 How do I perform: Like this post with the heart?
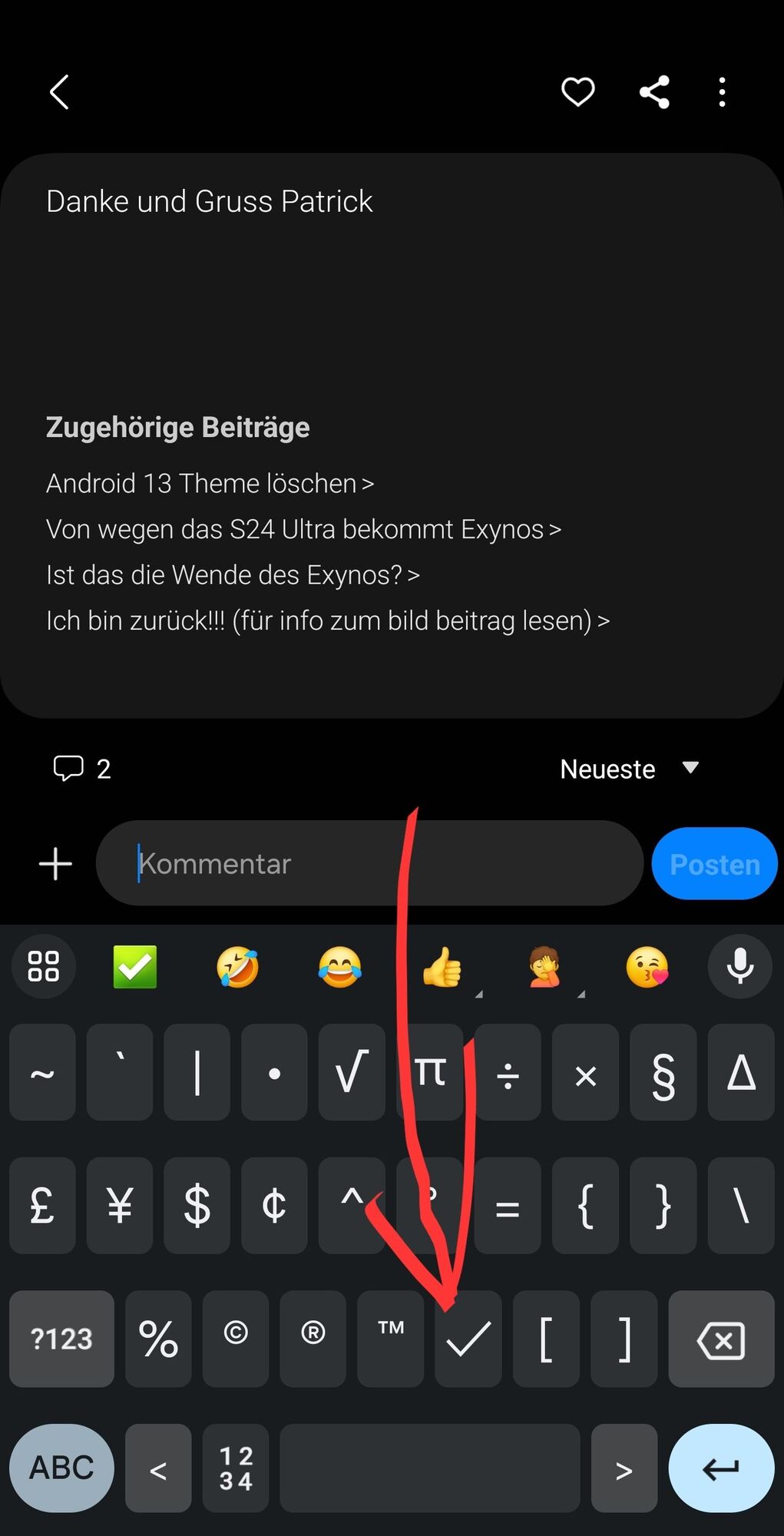577,92
